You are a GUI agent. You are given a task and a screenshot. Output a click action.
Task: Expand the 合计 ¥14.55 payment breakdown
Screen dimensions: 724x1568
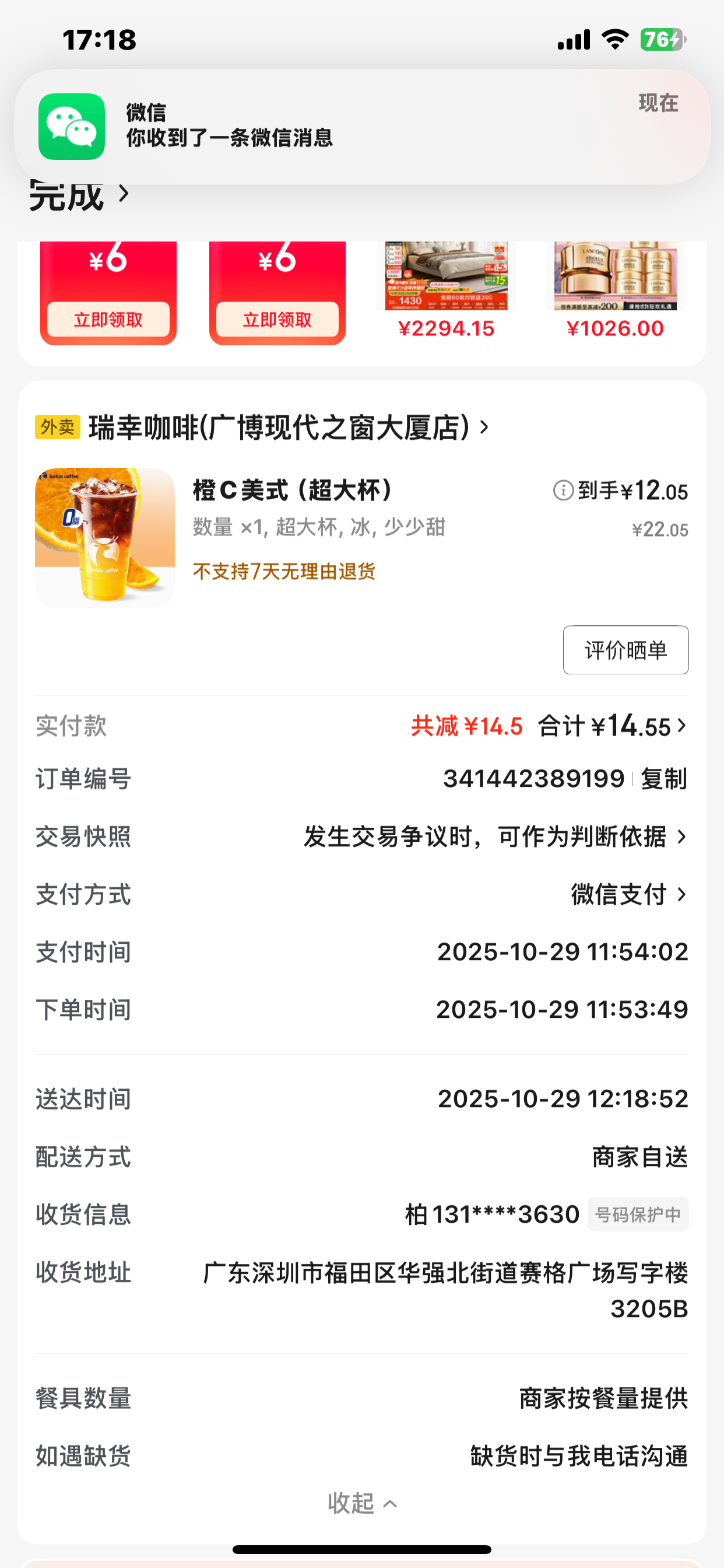(x=613, y=726)
